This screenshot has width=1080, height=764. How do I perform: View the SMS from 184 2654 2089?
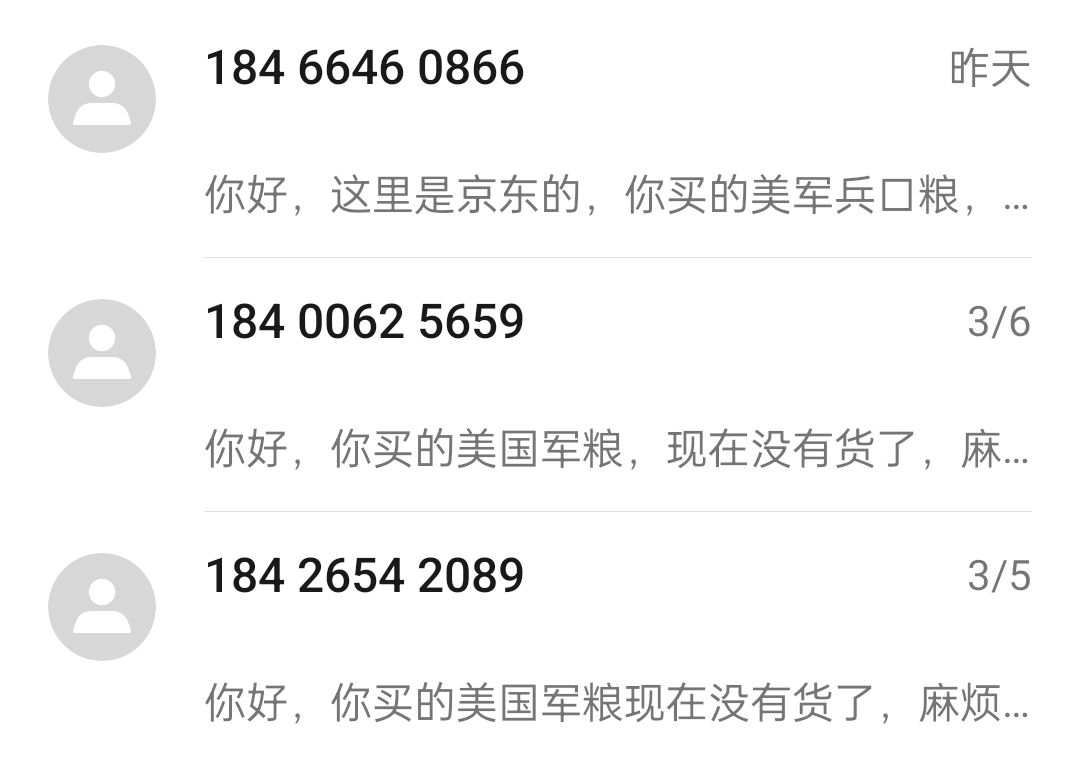540,638
